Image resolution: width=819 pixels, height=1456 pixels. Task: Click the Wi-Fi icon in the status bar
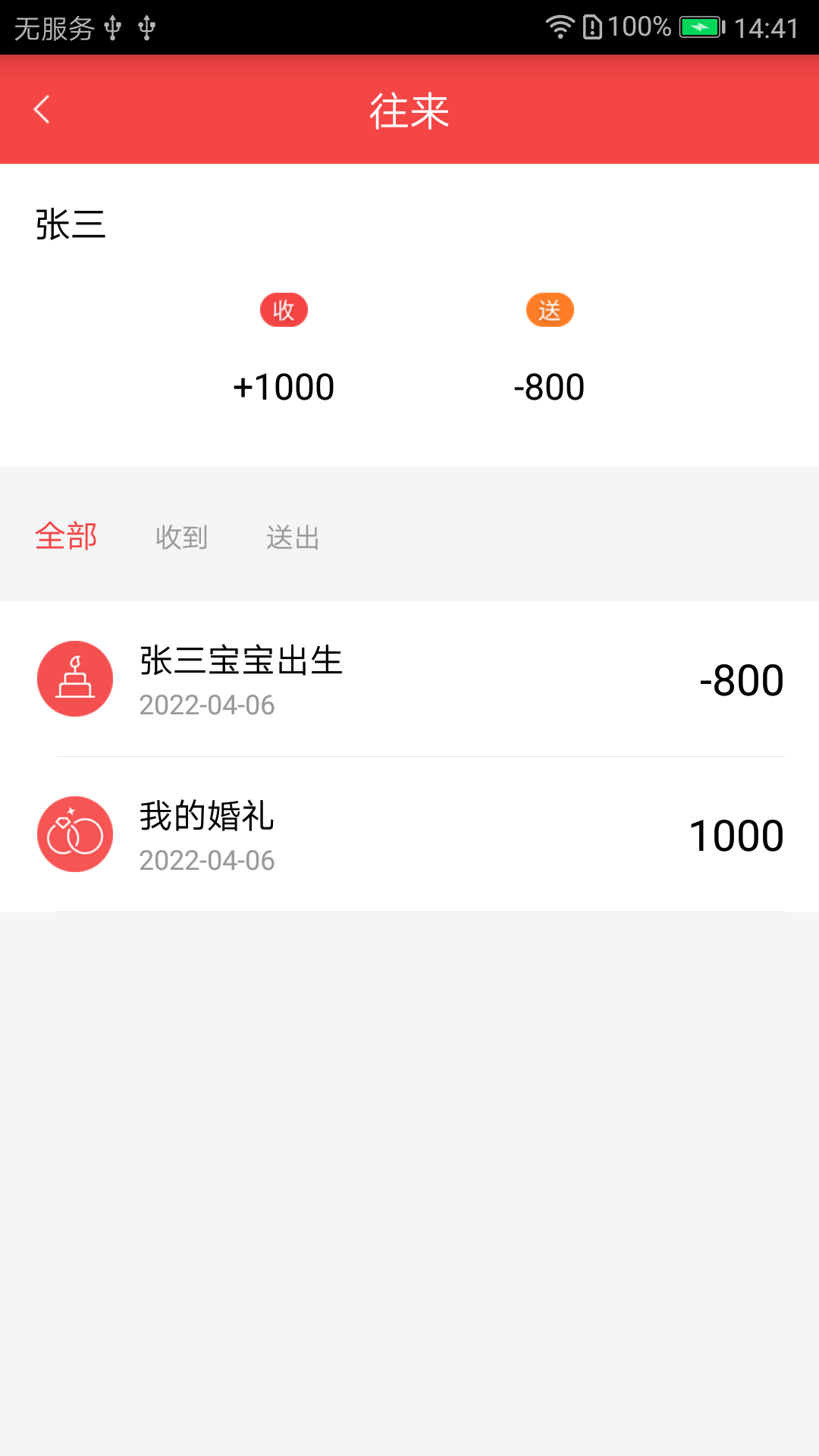(561, 25)
